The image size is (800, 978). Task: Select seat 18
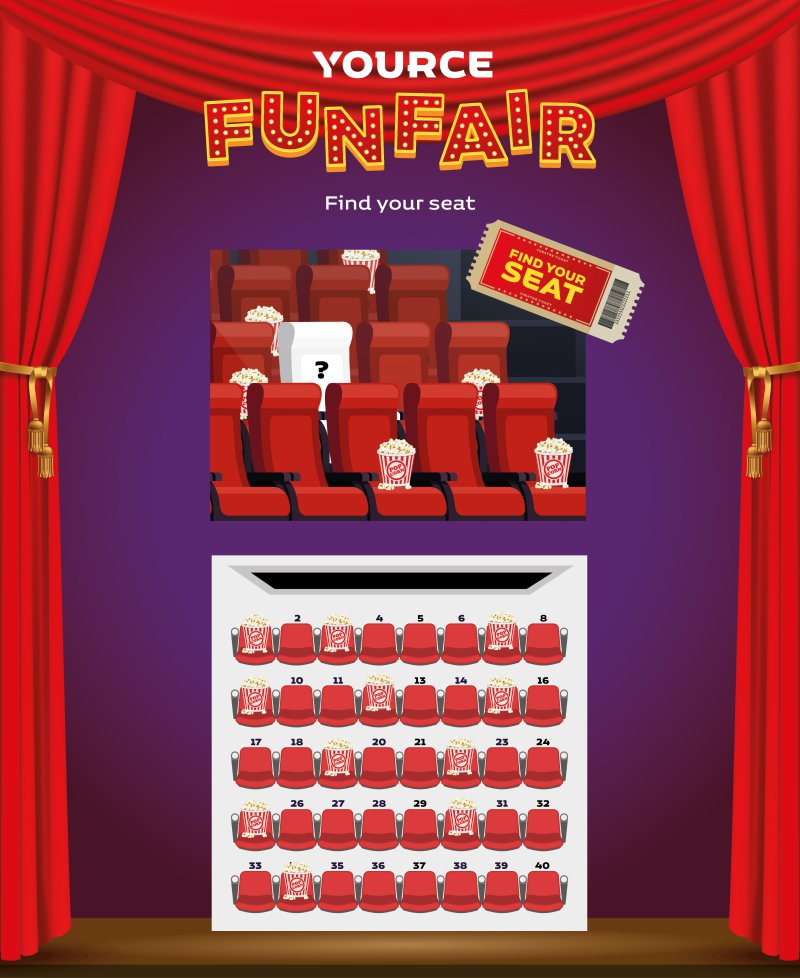click(x=297, y=767)
